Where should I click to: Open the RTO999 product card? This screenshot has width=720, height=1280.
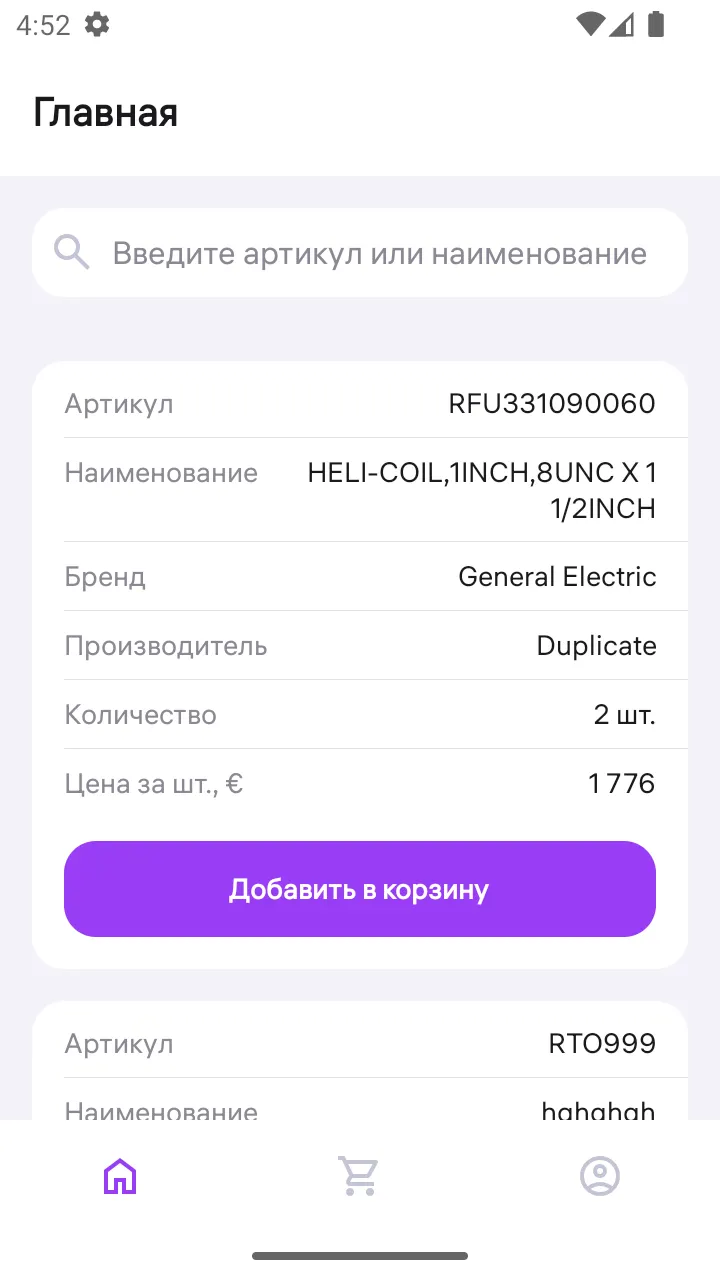coord(360,1060)
